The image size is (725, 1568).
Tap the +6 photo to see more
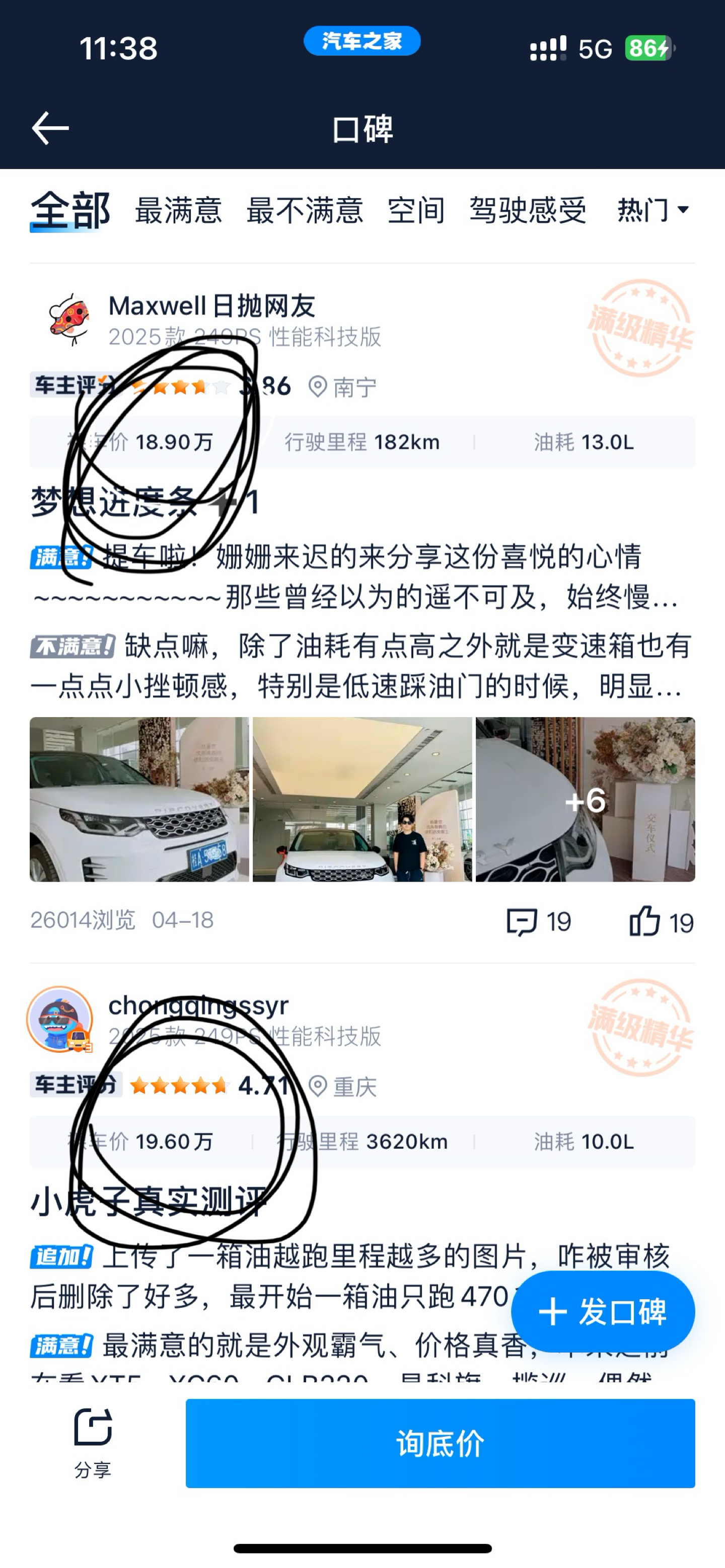[585, 799]
